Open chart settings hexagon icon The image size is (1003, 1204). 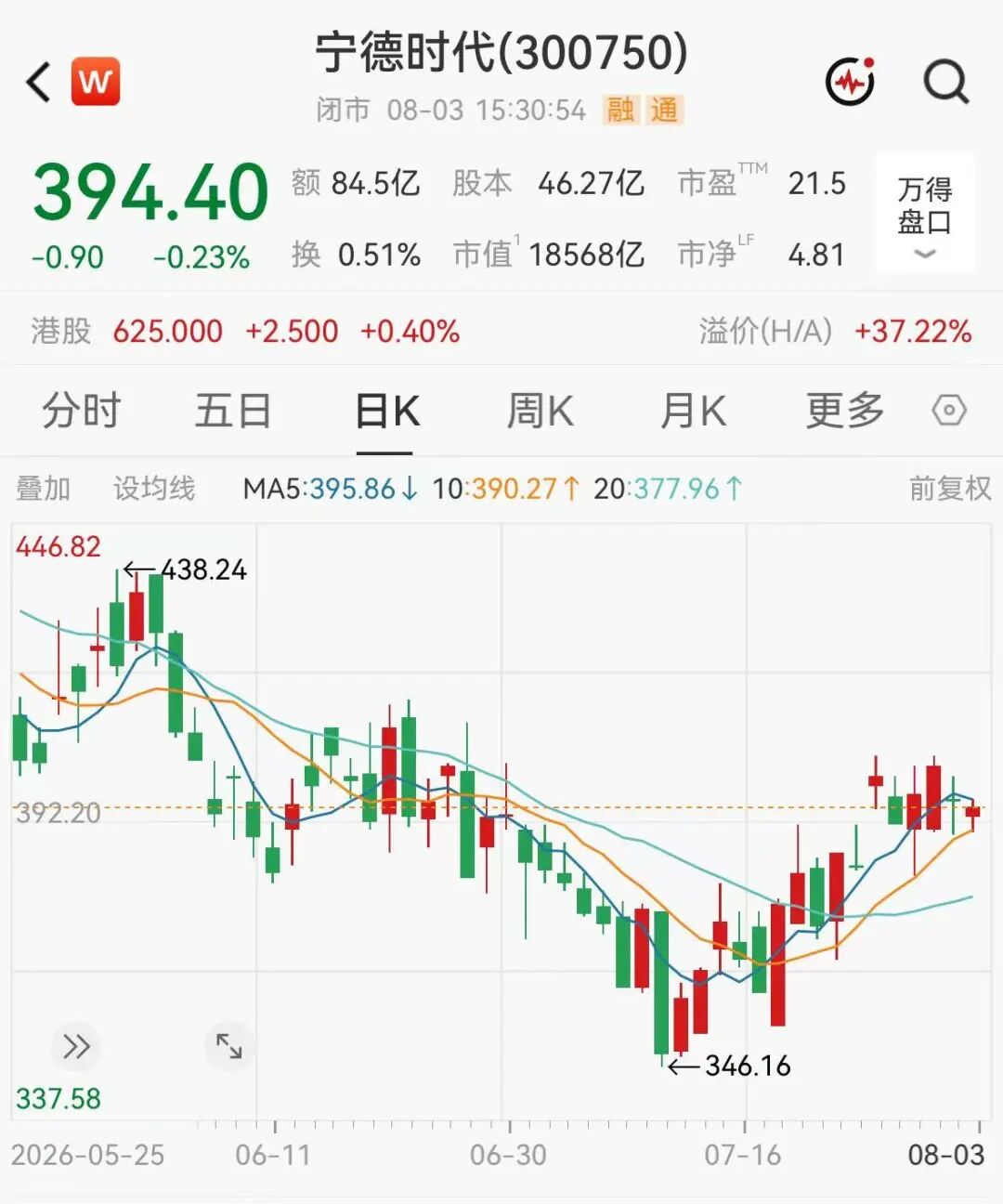[949, 411]
